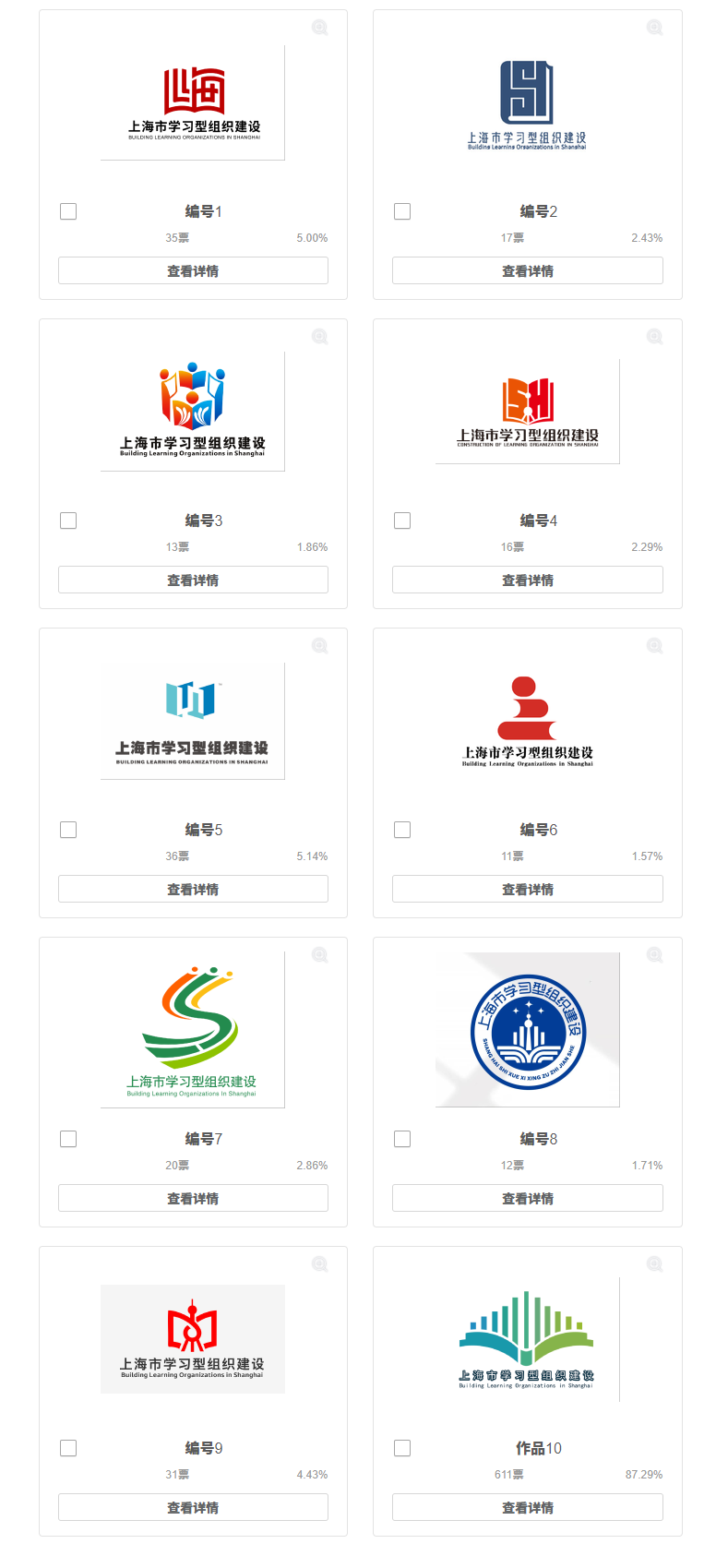Select 编号6 checkbox

pos(402,830)
